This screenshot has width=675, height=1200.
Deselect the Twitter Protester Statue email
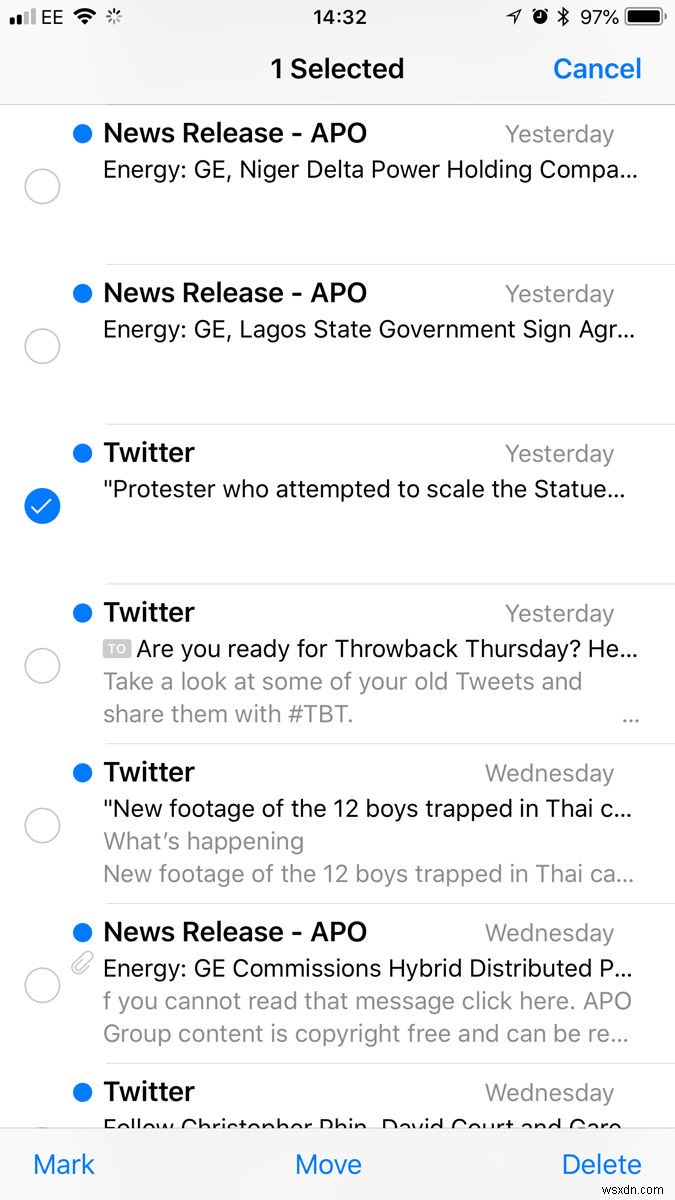pos(42,507)
